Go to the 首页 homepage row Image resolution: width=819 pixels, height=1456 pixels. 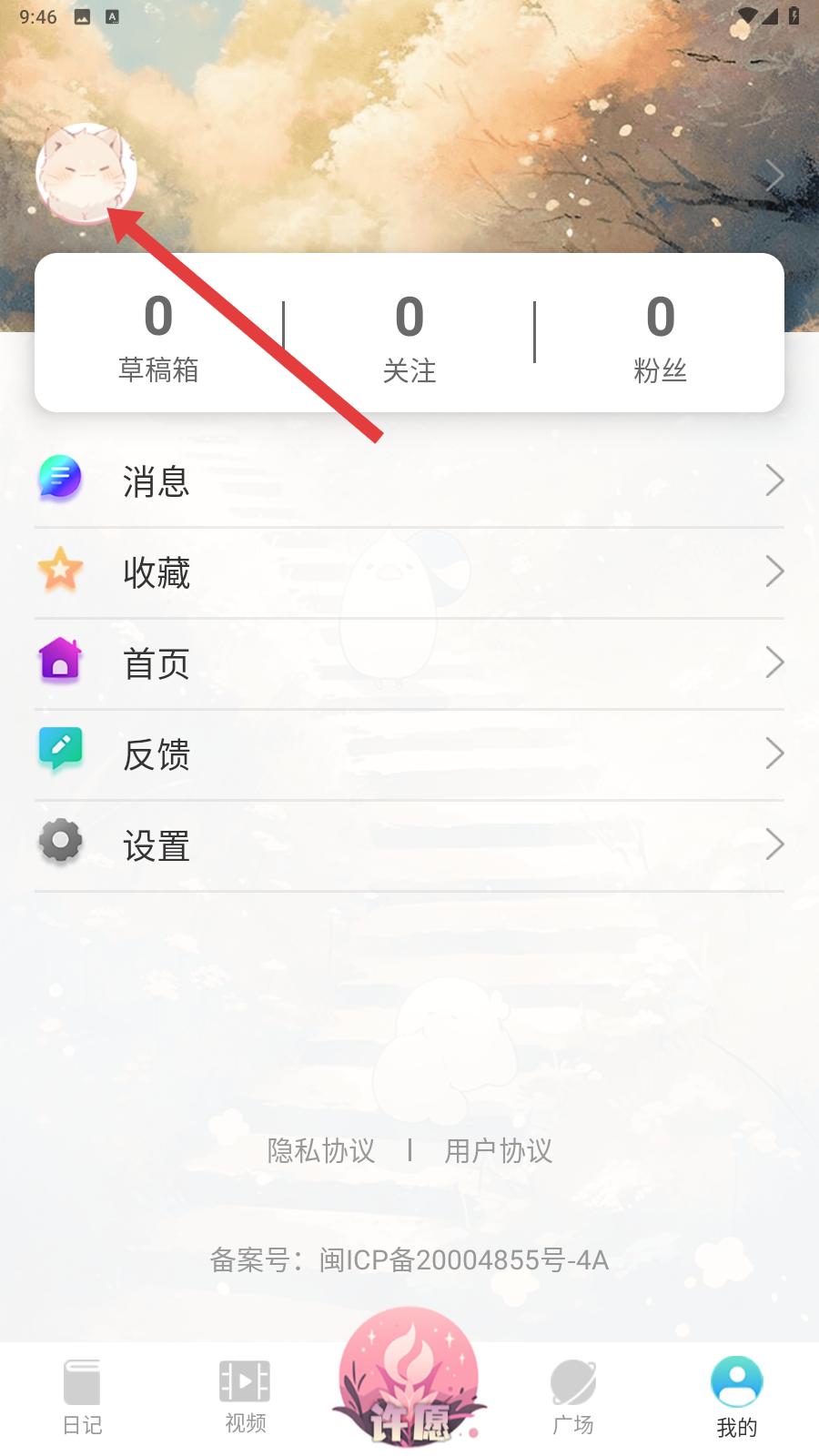click(x=409, y=663)
